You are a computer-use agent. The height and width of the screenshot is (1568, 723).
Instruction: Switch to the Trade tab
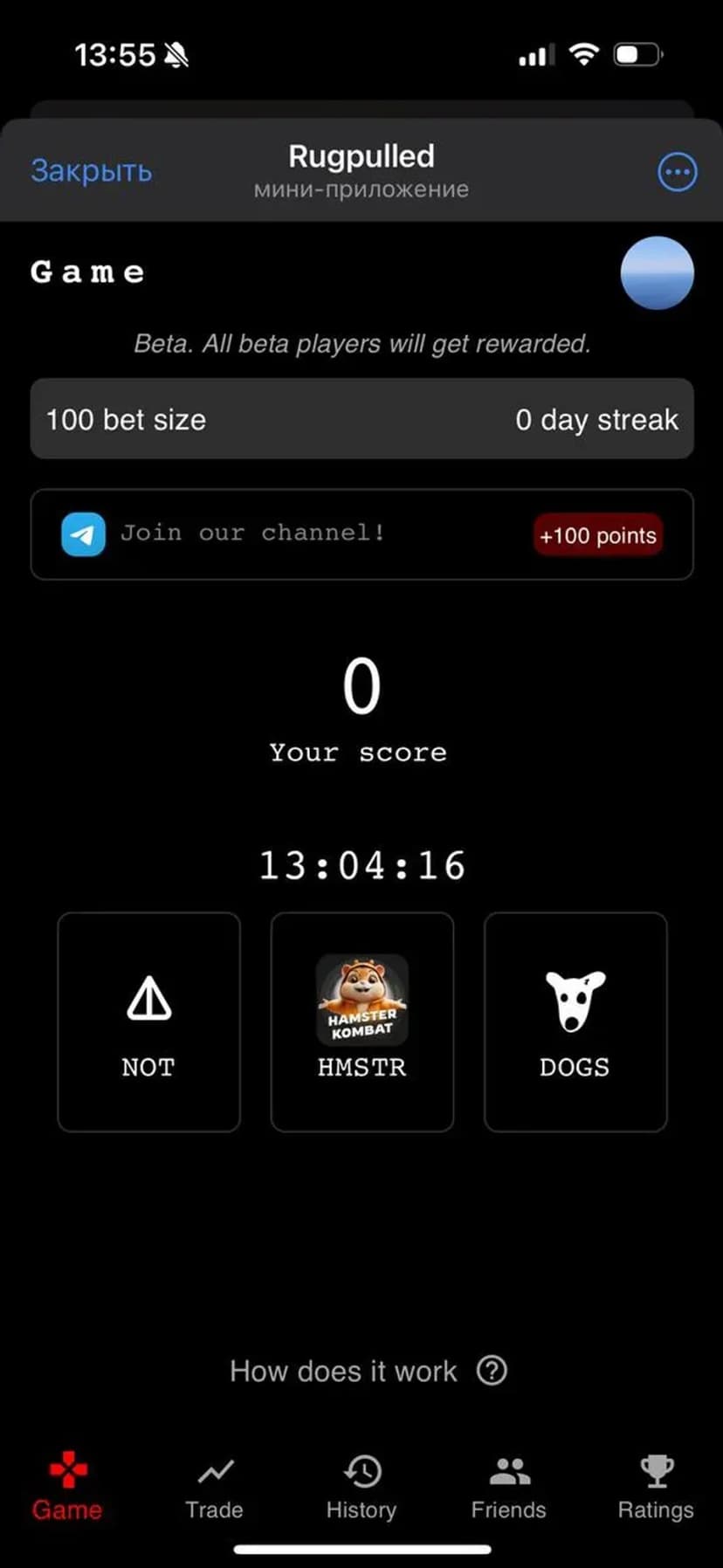(214, 1489)
